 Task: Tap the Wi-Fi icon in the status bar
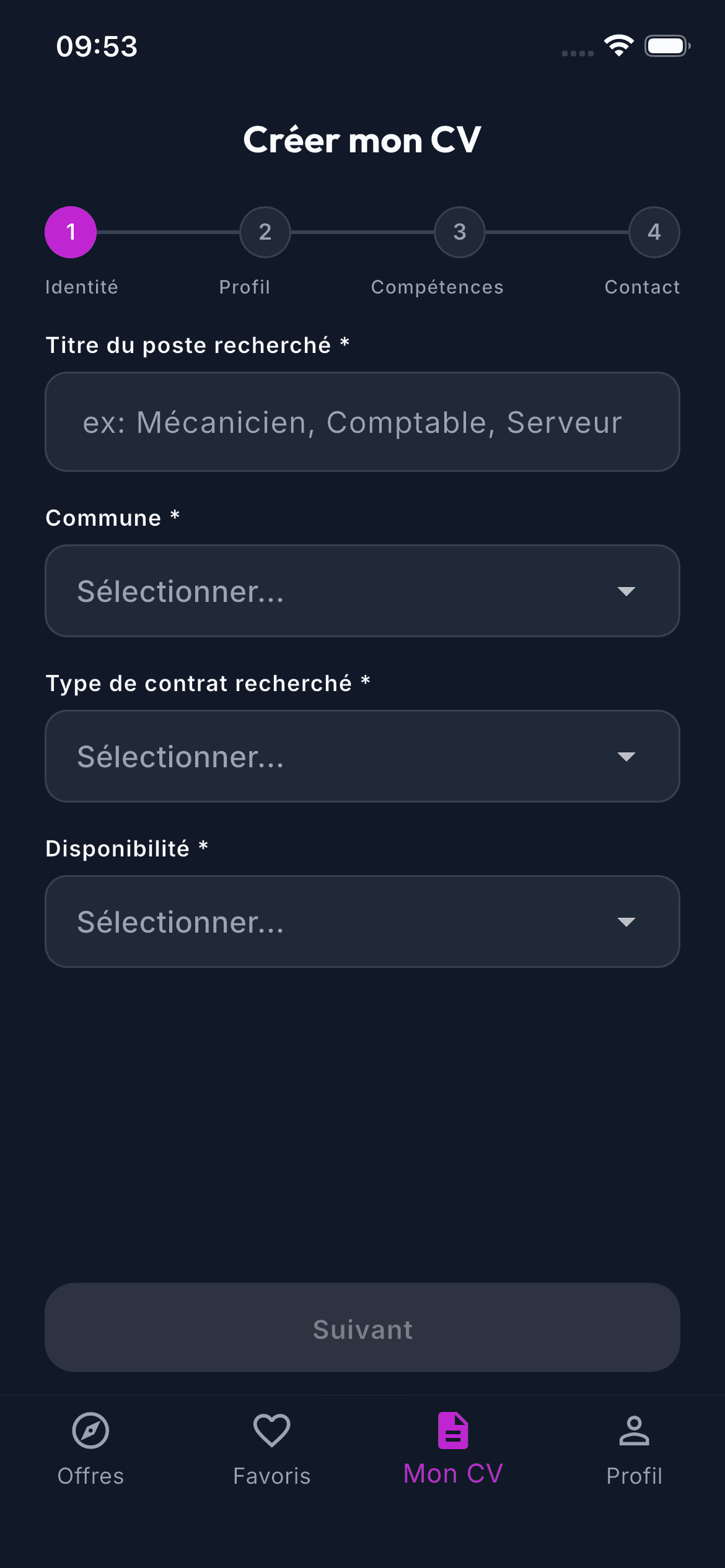click(618, 45)
